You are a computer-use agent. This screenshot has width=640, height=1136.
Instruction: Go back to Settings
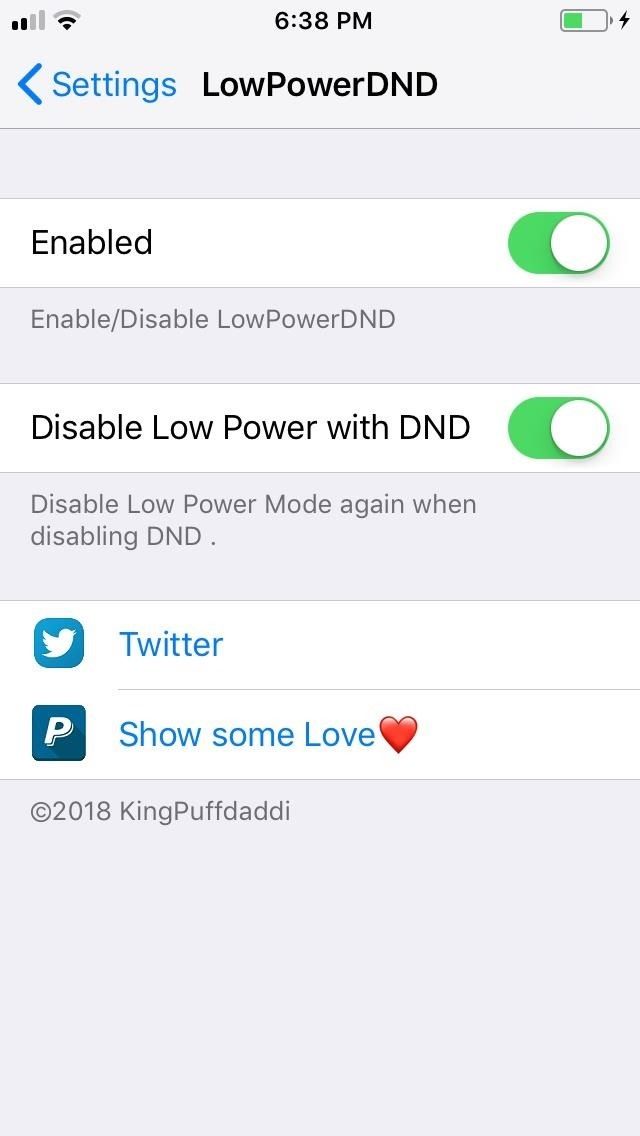coord(97,85)
